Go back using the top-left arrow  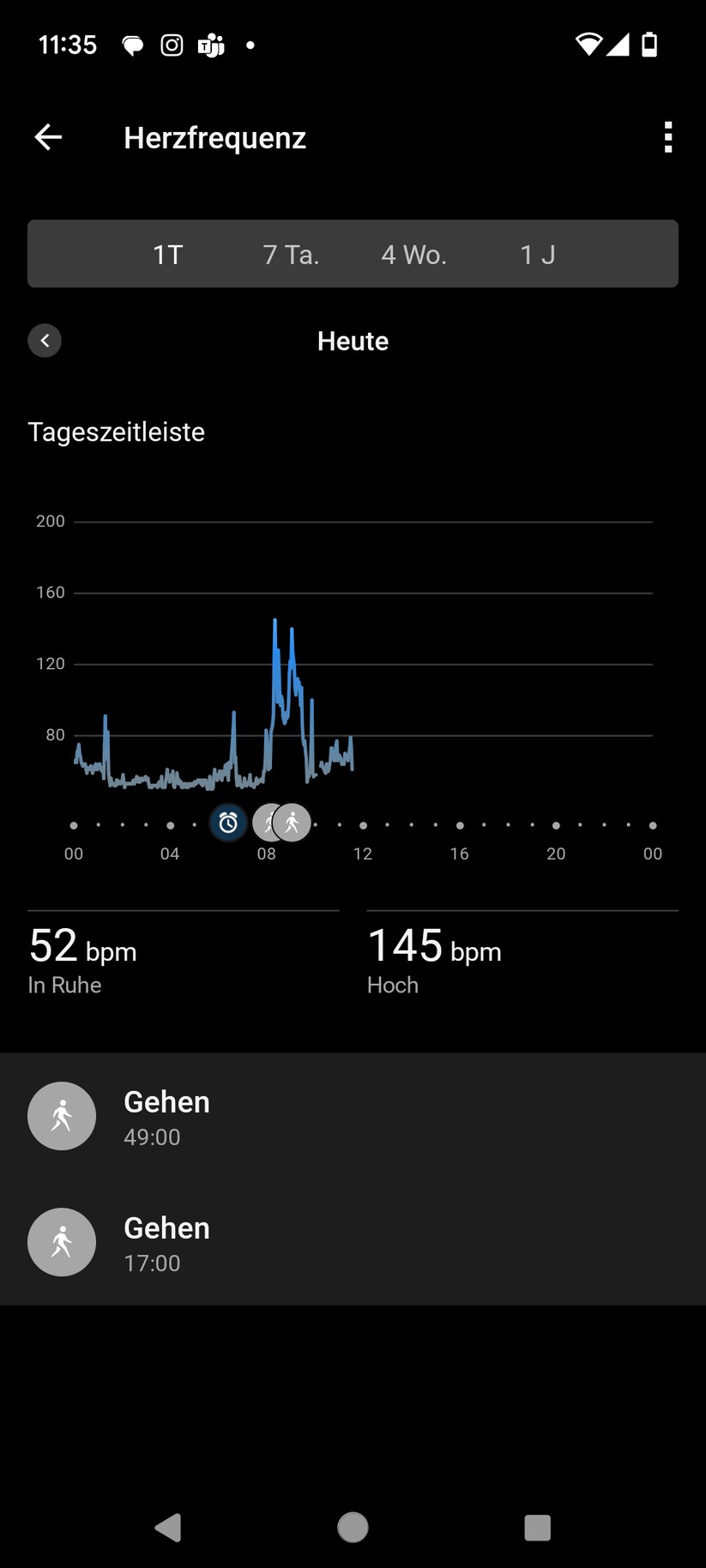pos(48,137)
